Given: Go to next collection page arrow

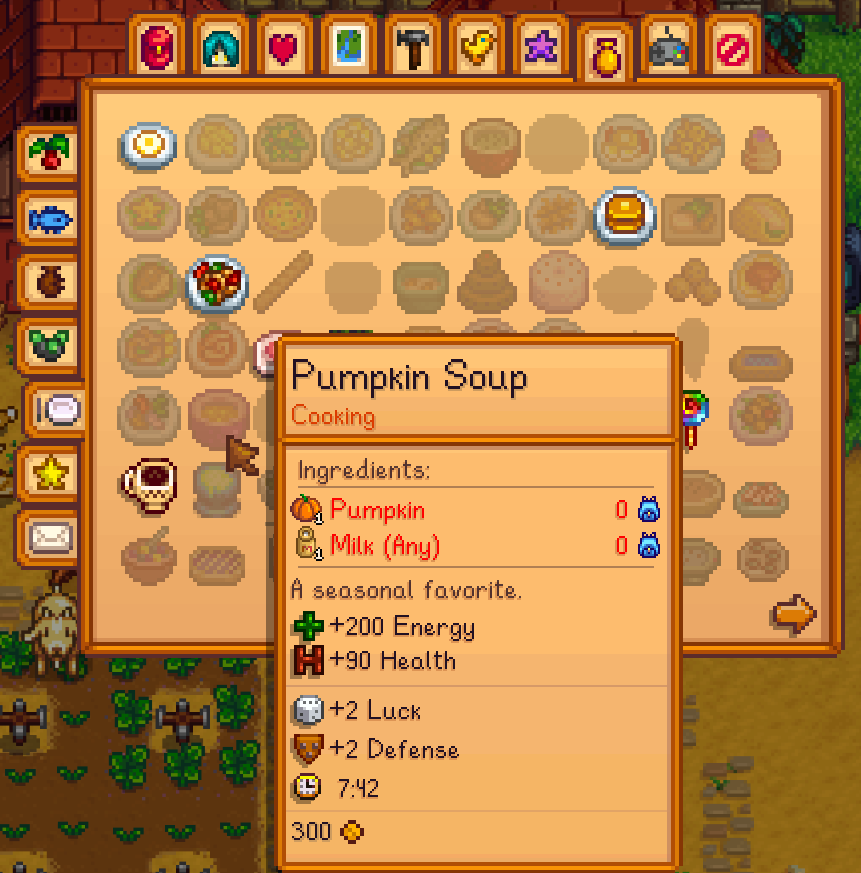Looking at the screenshot, I should pos(793,614).
